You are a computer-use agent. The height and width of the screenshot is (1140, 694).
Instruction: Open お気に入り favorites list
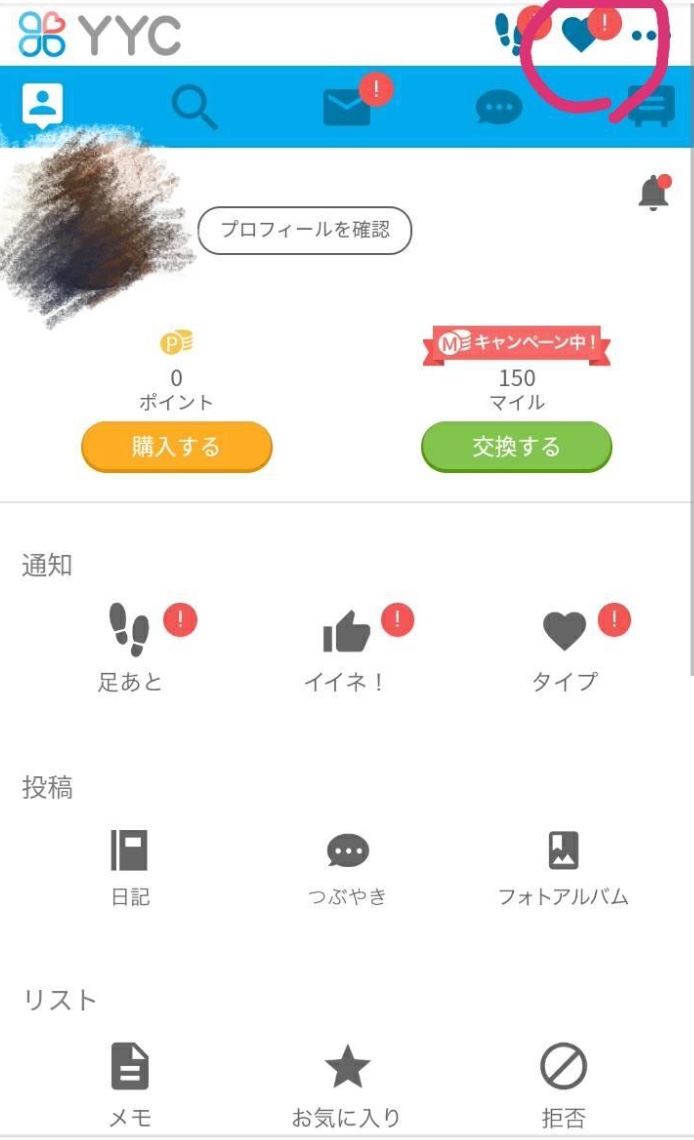coord(347,1080)
